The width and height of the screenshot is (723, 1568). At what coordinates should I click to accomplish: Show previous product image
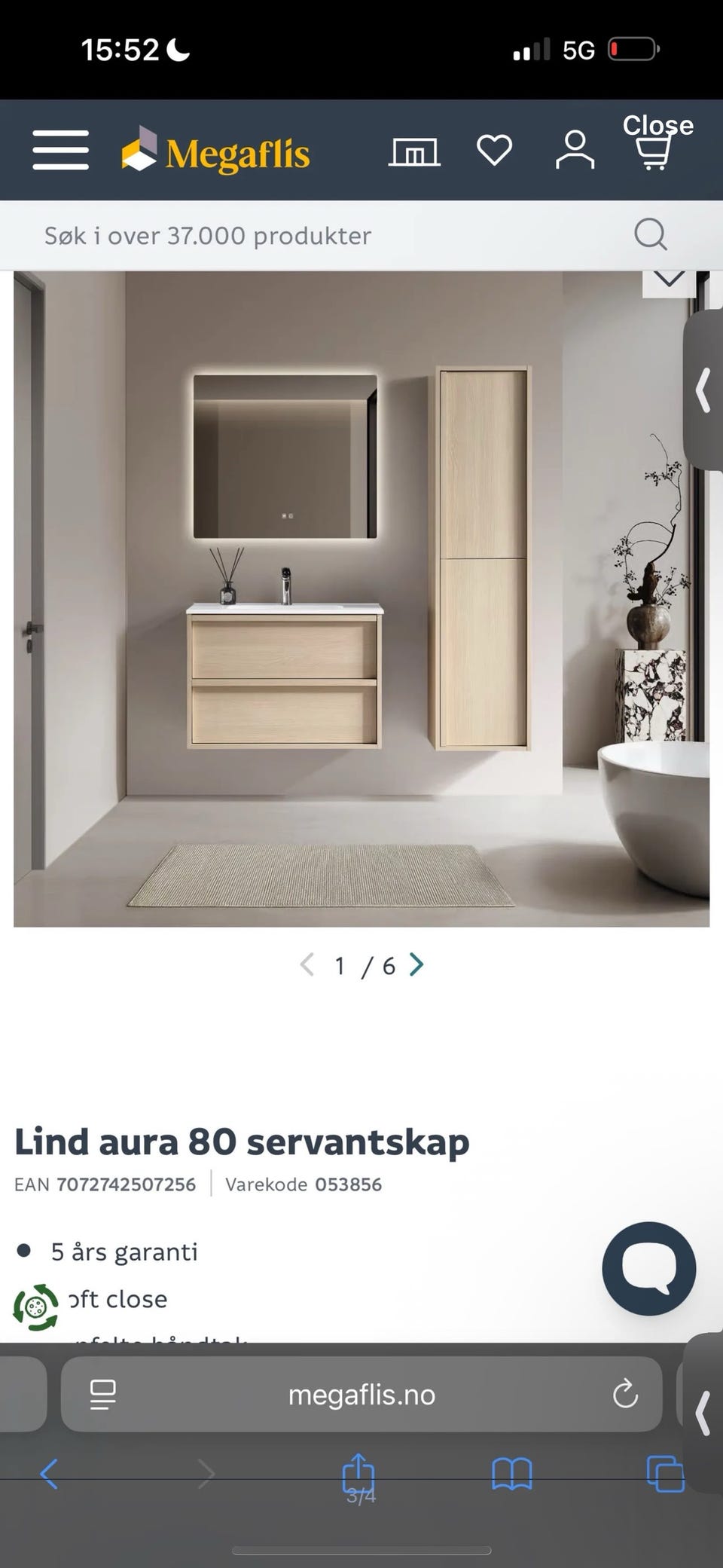pos(307,964)
